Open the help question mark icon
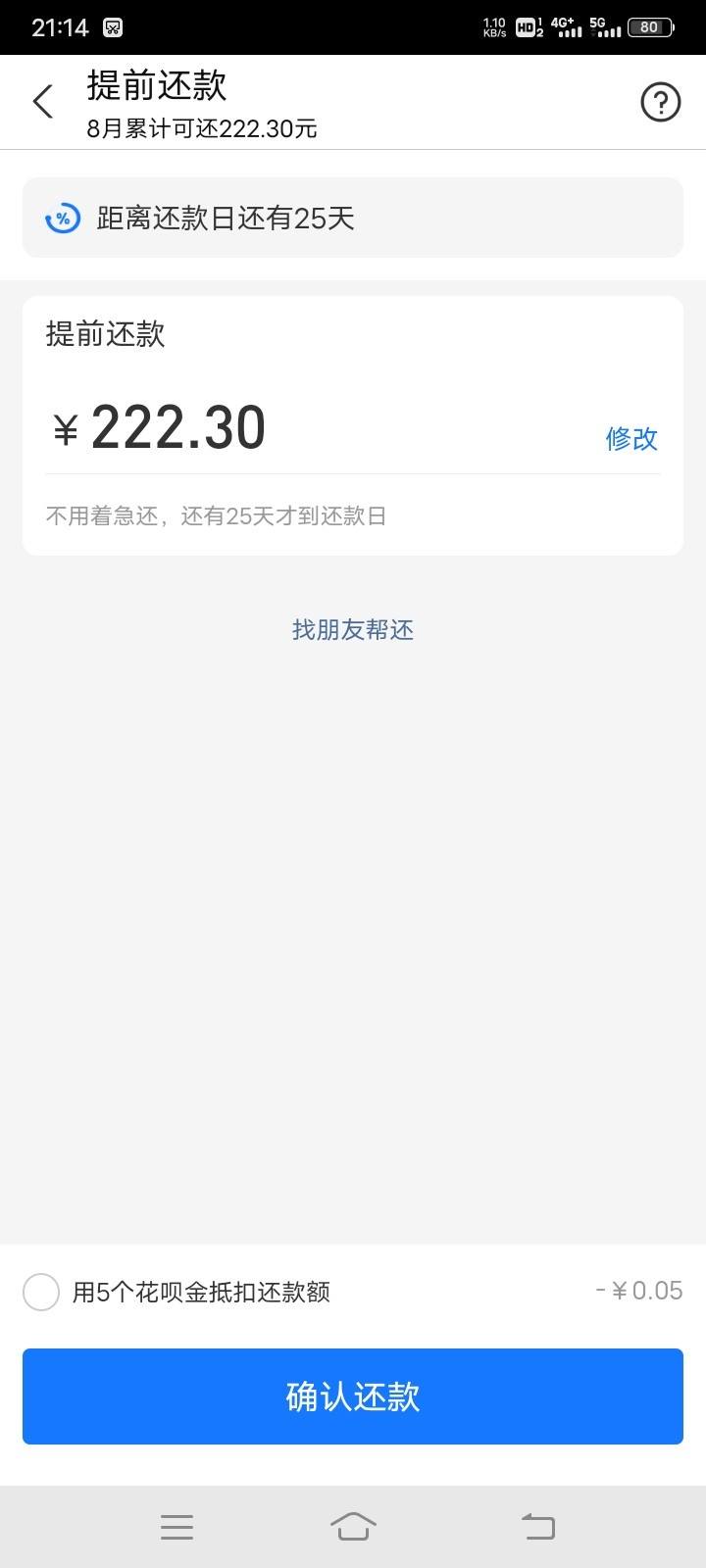Viewport: 706px width, 1568px height. pos(660,102)
